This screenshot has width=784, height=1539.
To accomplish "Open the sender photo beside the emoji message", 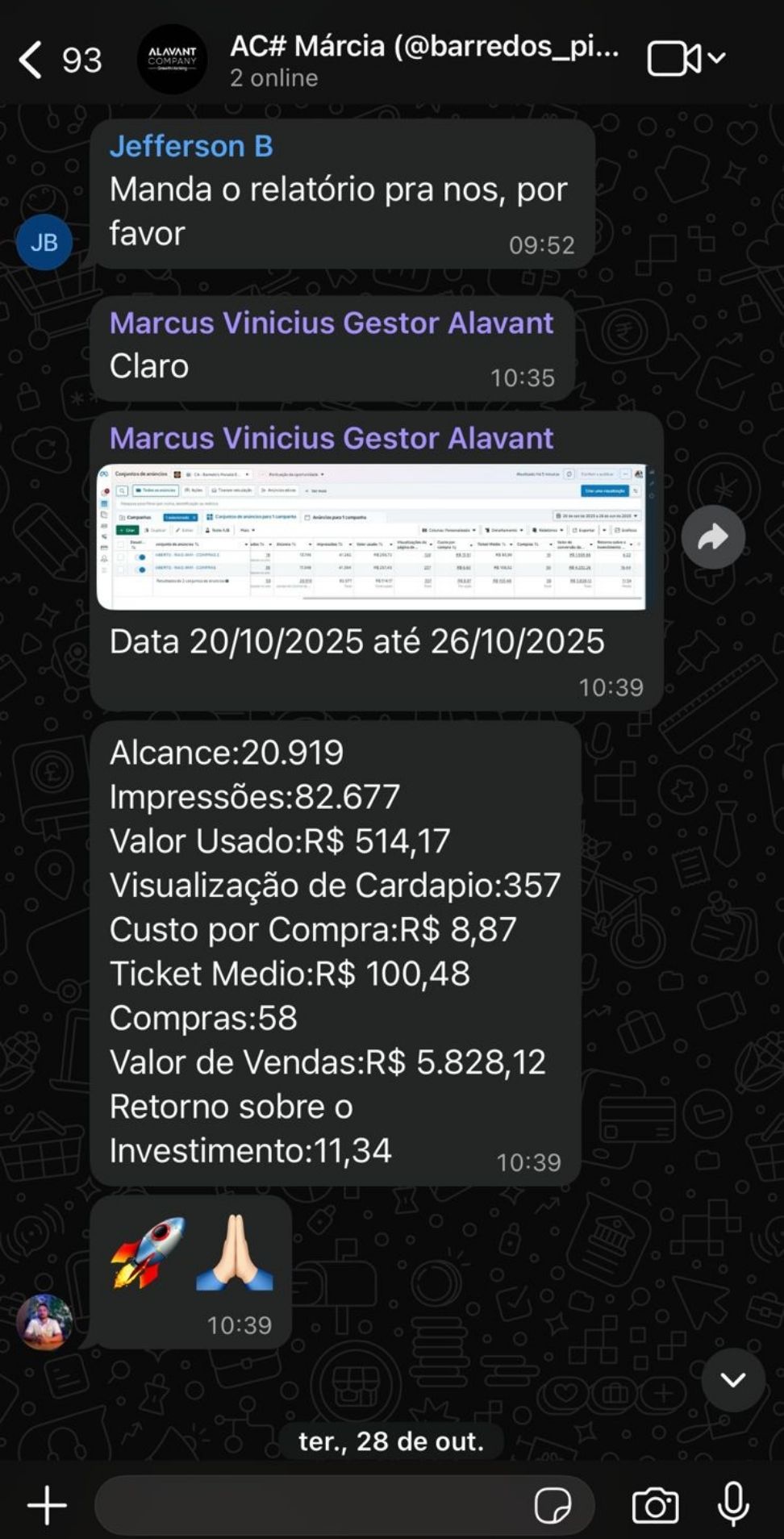I will pyautogui.click(x=44, y=1322).
